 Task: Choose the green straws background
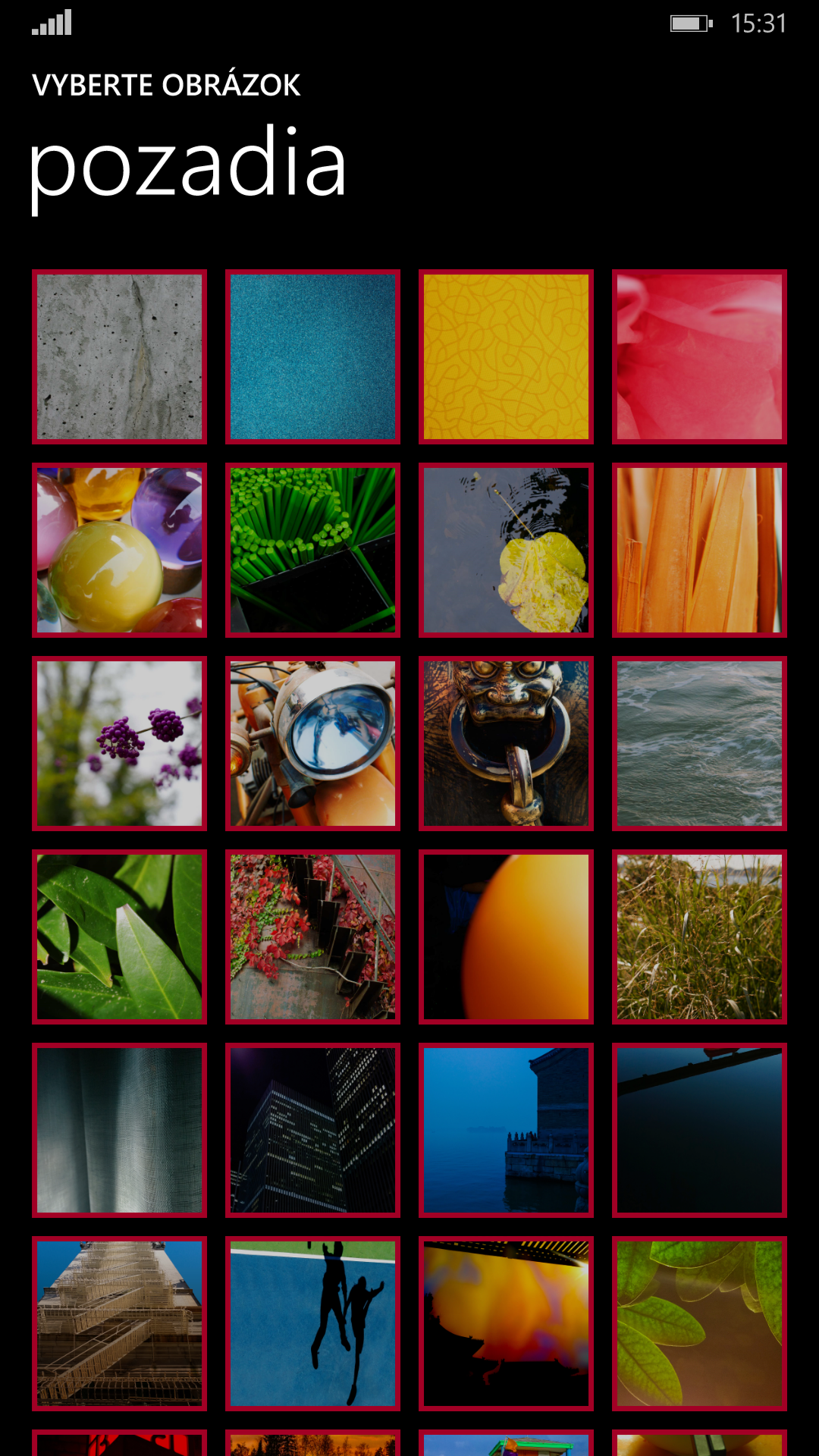click(x=312, y=550)
